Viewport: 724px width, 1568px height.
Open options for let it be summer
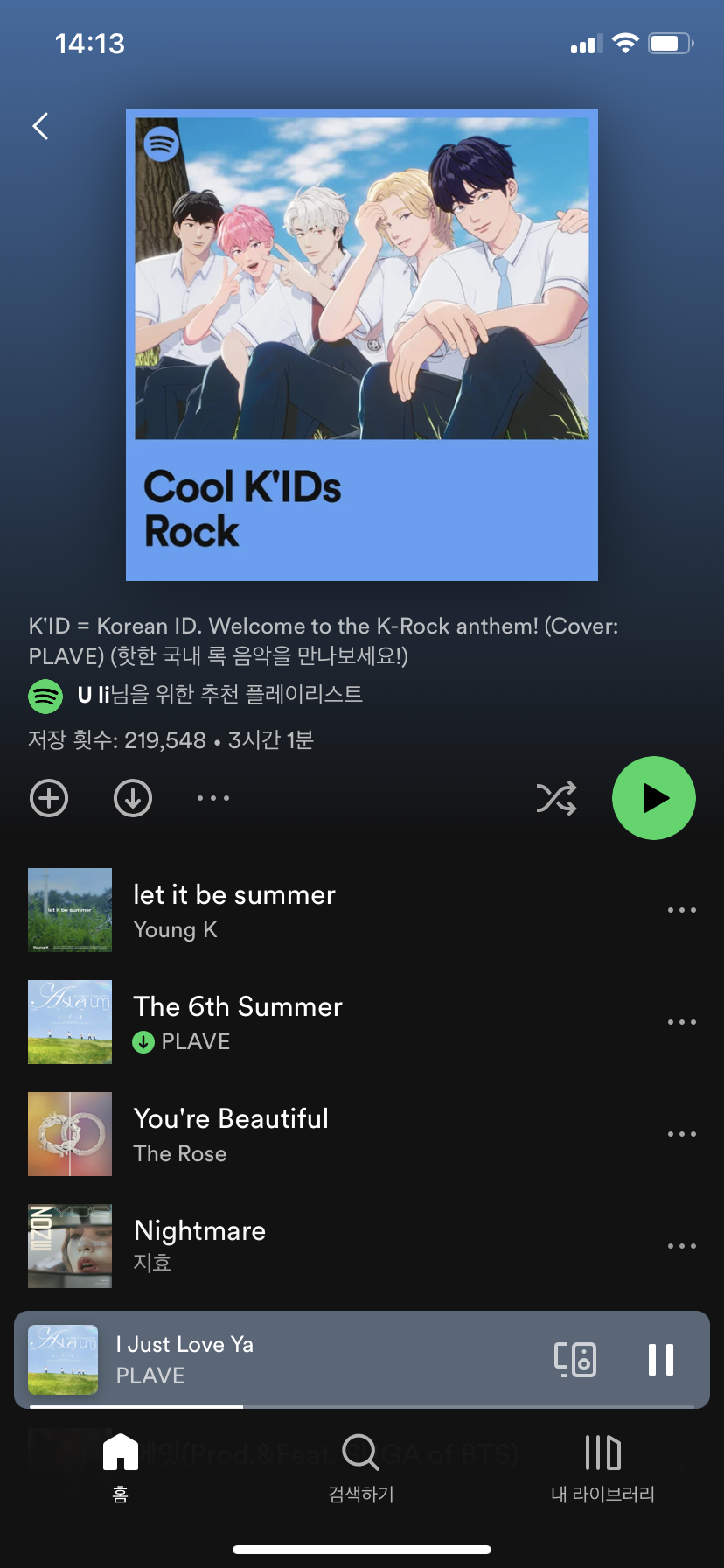pos(682,910)
